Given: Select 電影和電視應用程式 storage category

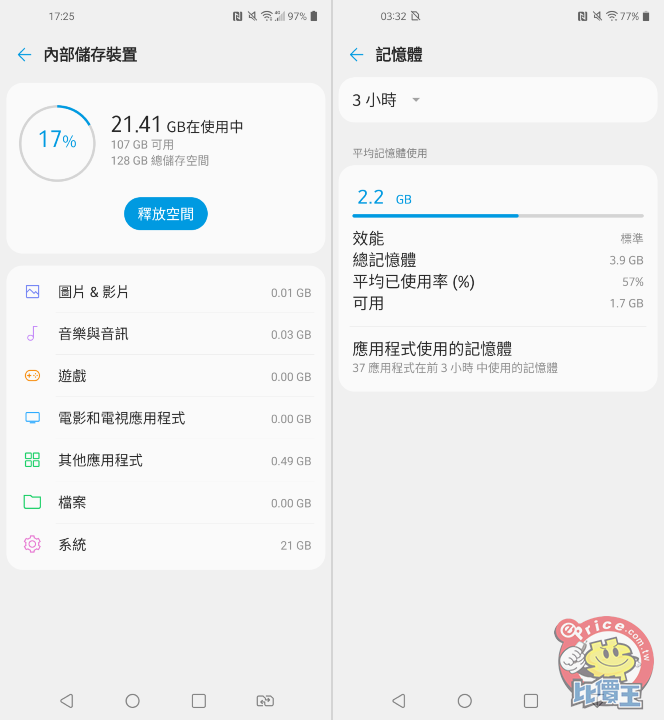Looking at the screenshot, I should point(166,418).
